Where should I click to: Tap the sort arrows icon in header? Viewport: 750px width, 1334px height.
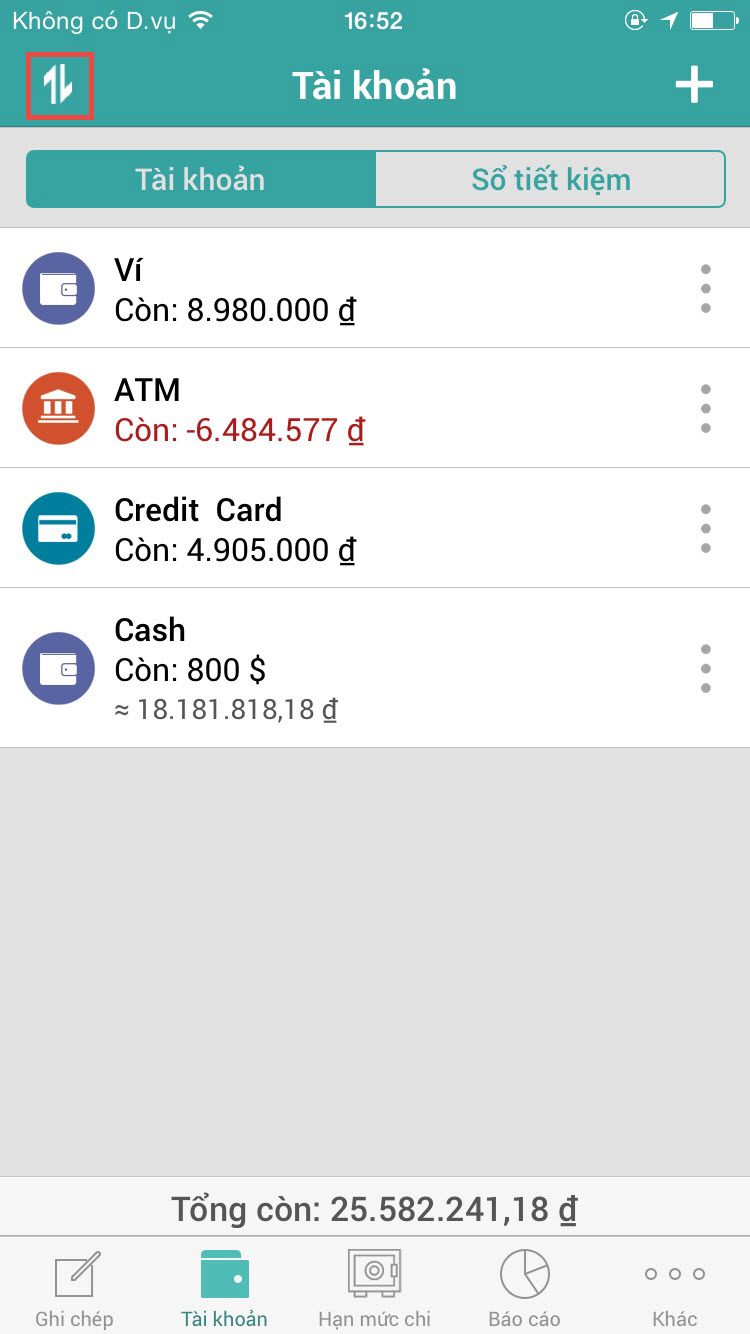coord(59,86)
